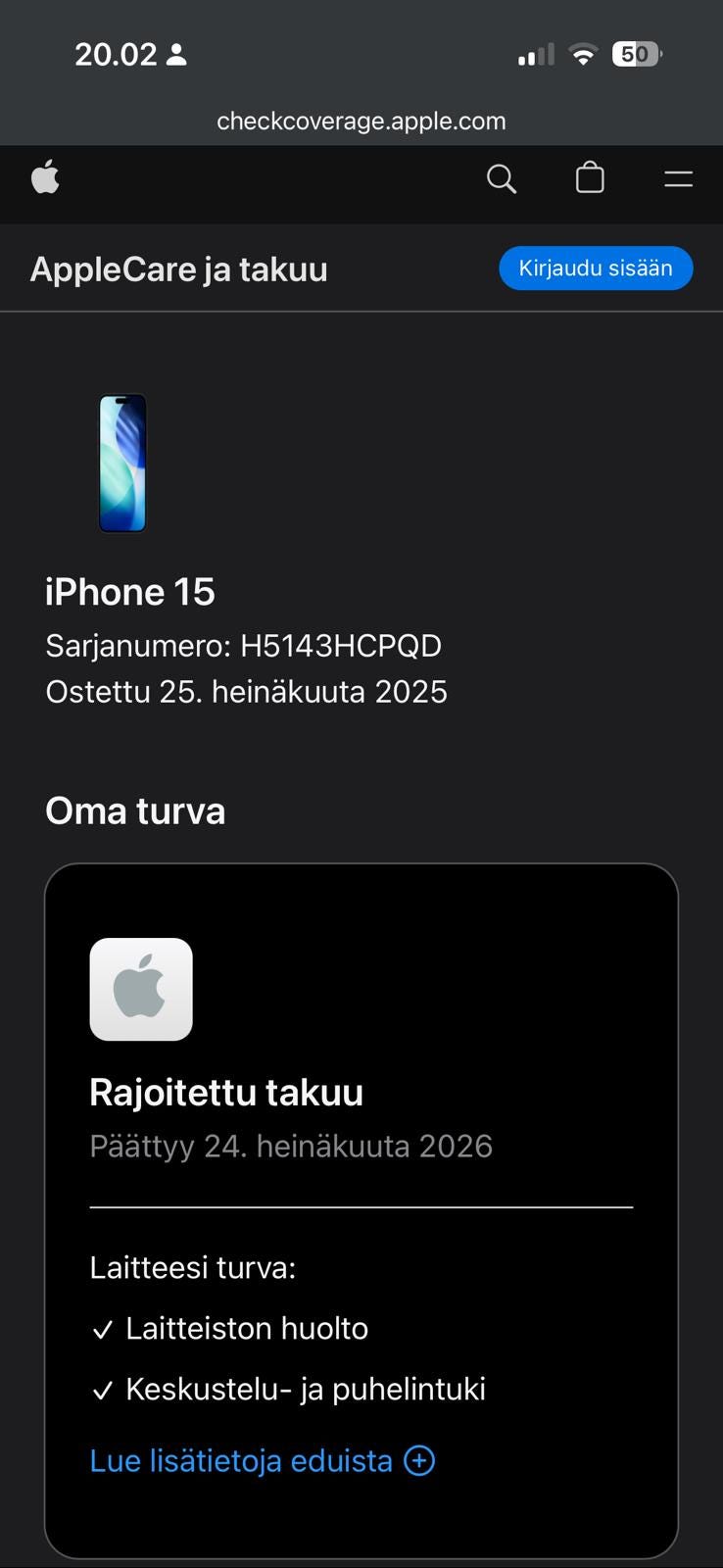Open Lue lisätietoja eduista link
Screen dimensions: 723x1568
263,1460
